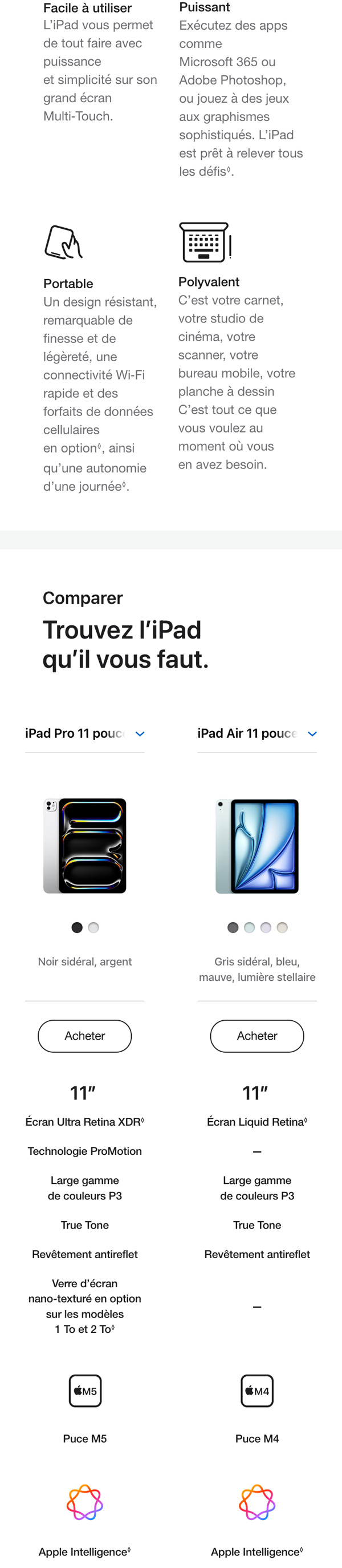This screenshot has width=342, height=1568.
Task: Choose the argent color for iPad Pro
Action: [93, 927]
